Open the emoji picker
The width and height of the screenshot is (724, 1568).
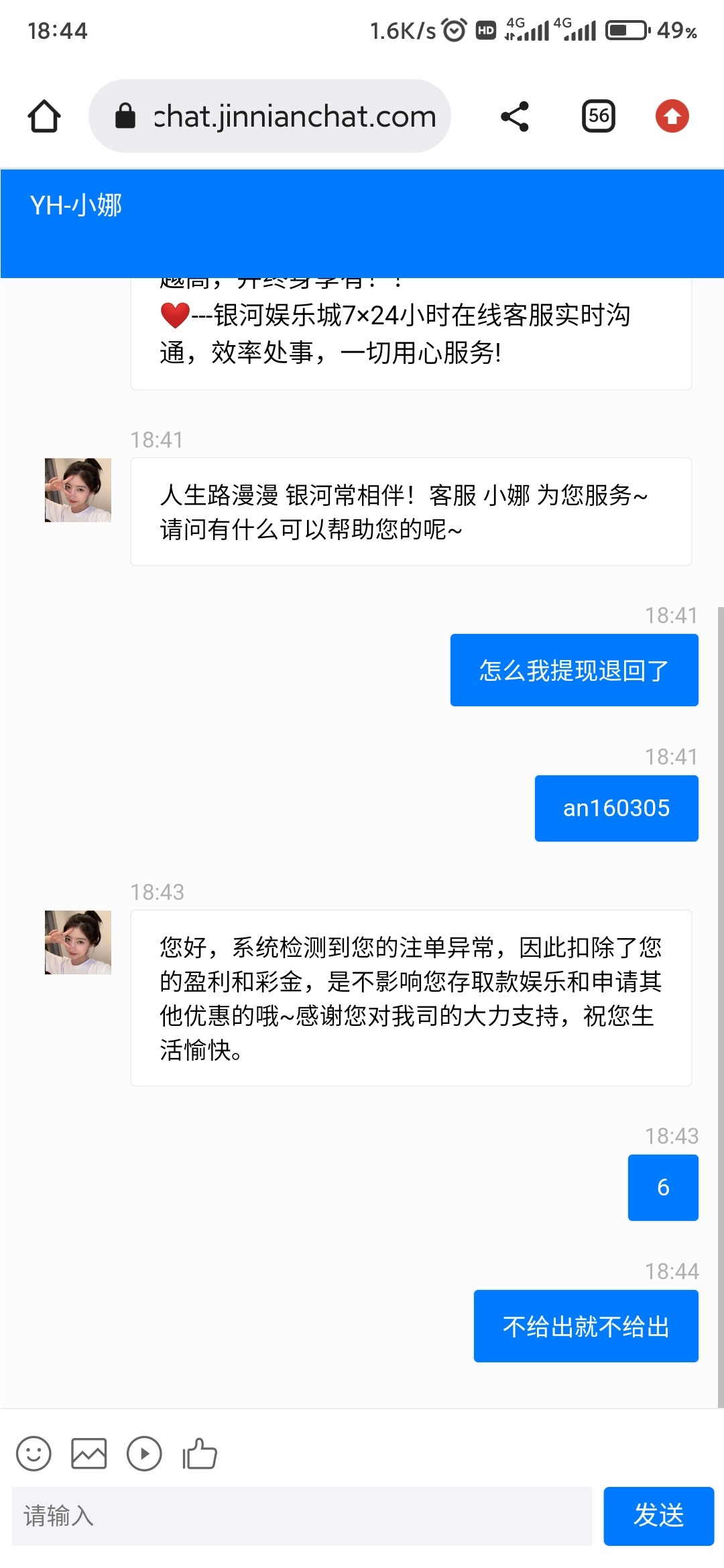pyautogui.click(x=34, y=1453)
